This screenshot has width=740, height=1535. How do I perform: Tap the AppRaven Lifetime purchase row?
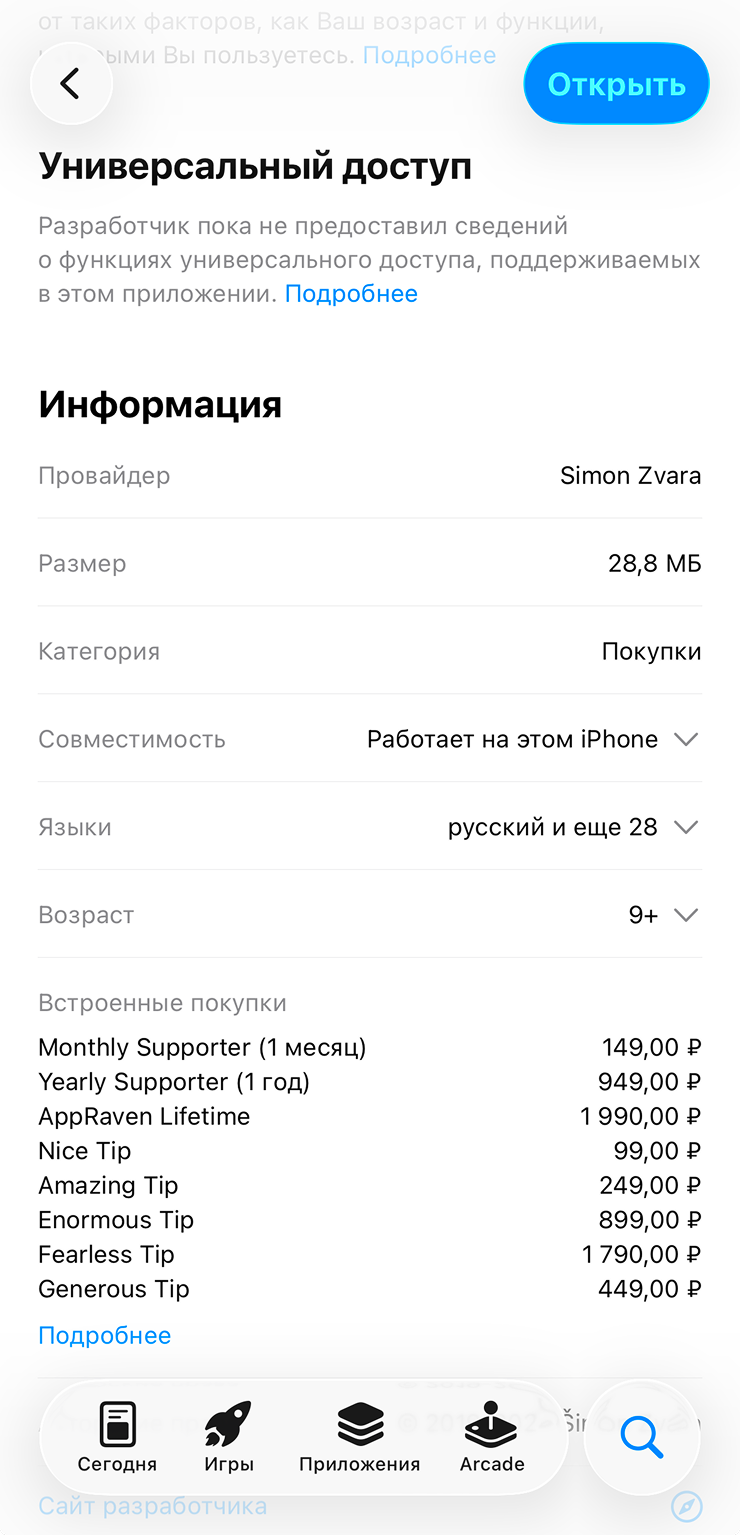point(143,1116)
